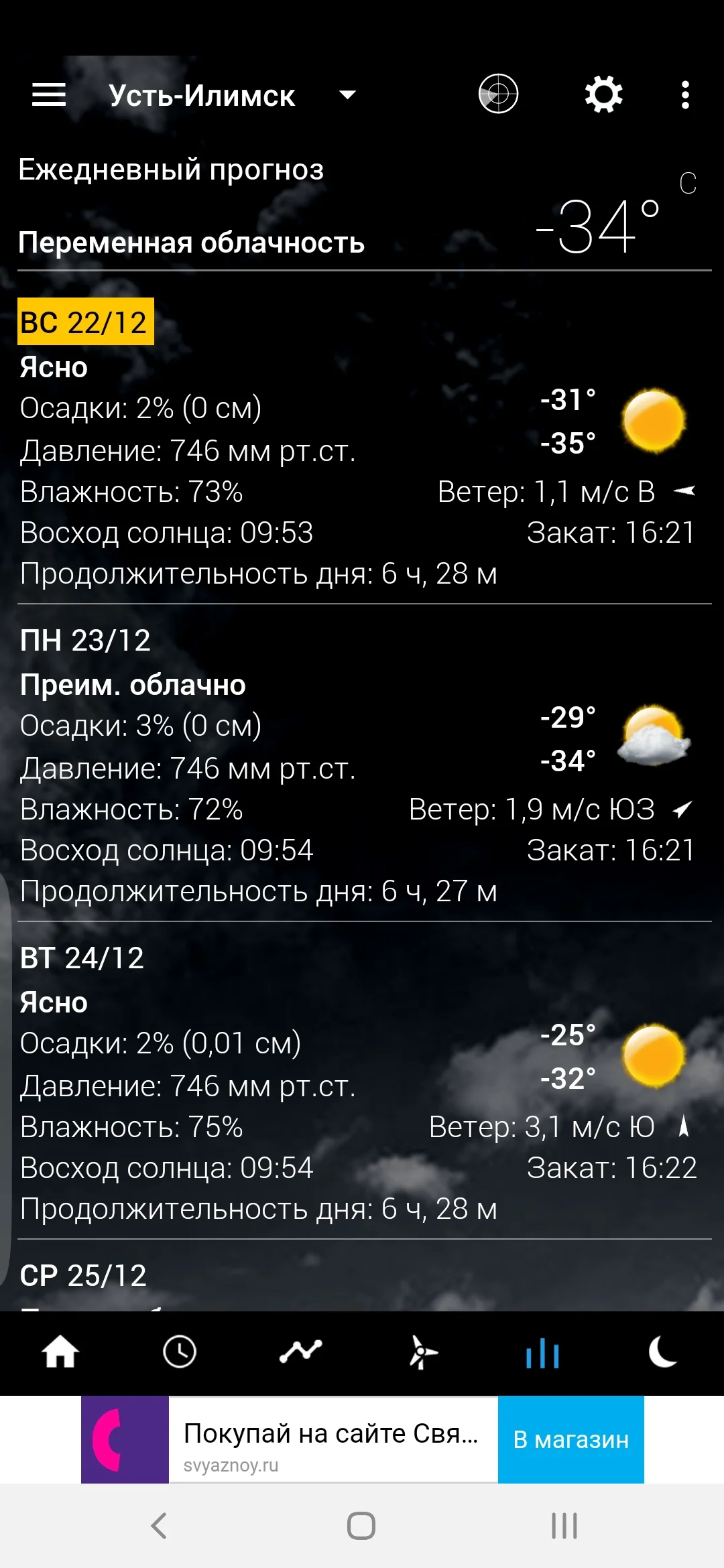Open the temperature graph view
Viewport: 724px width, 1568px height.
pos(300,1352)
